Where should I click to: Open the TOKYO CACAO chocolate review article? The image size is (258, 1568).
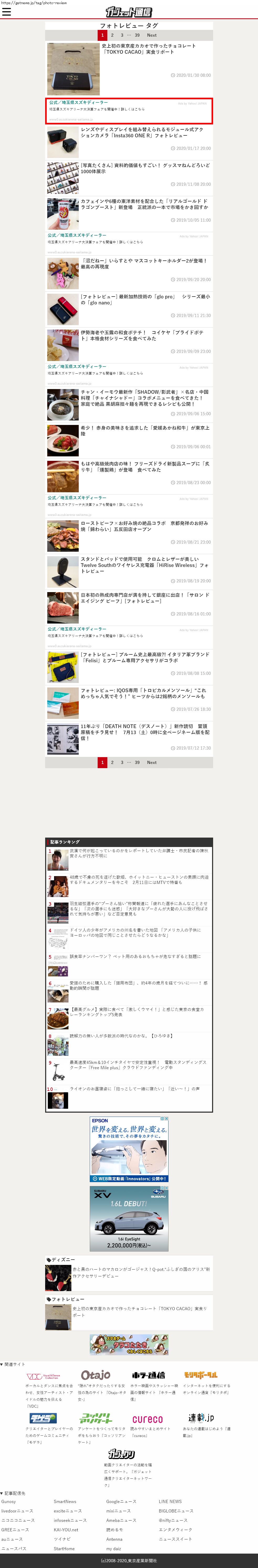coord(148,49)
